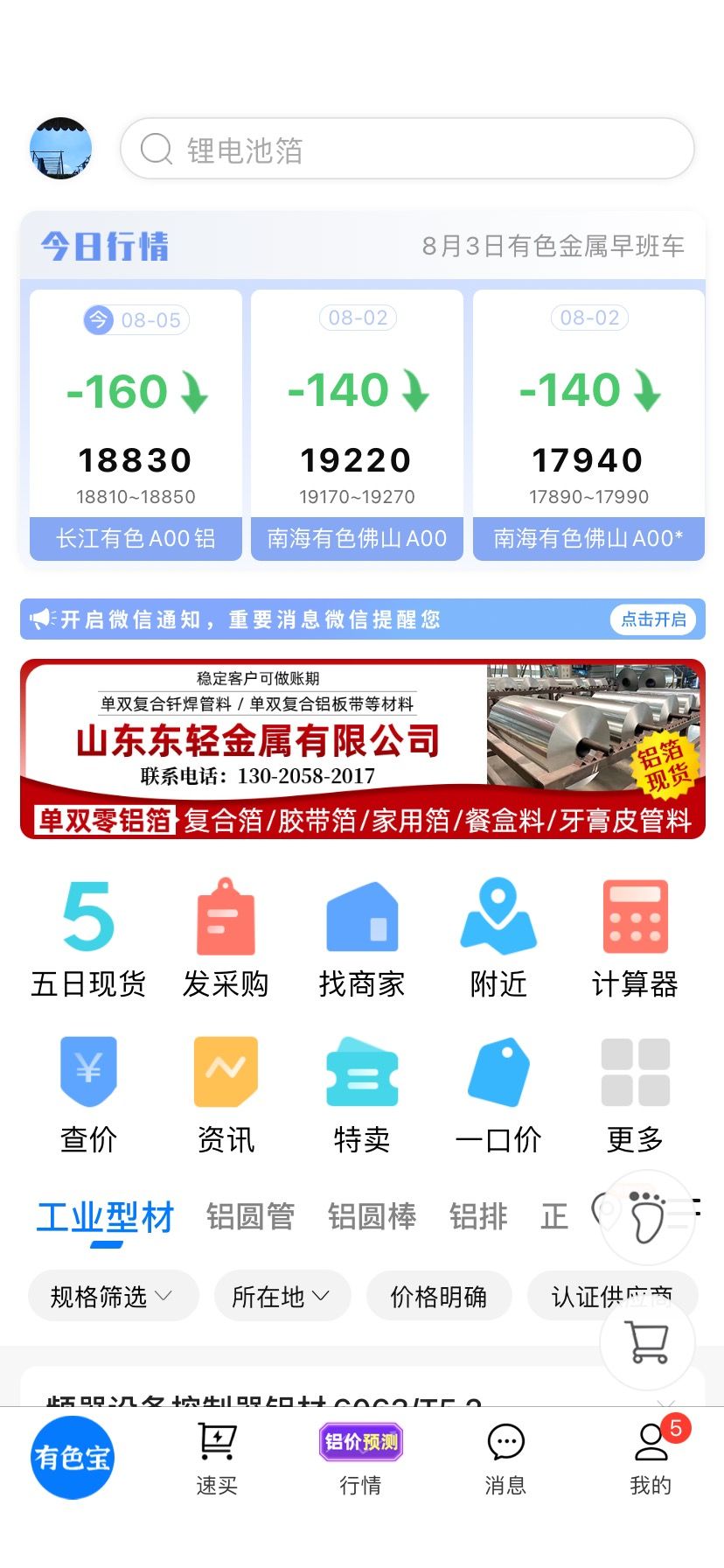This screenshot has height=1568, width=724.
Task: Open 附近 map shortcut
Action: click(498, 939)
